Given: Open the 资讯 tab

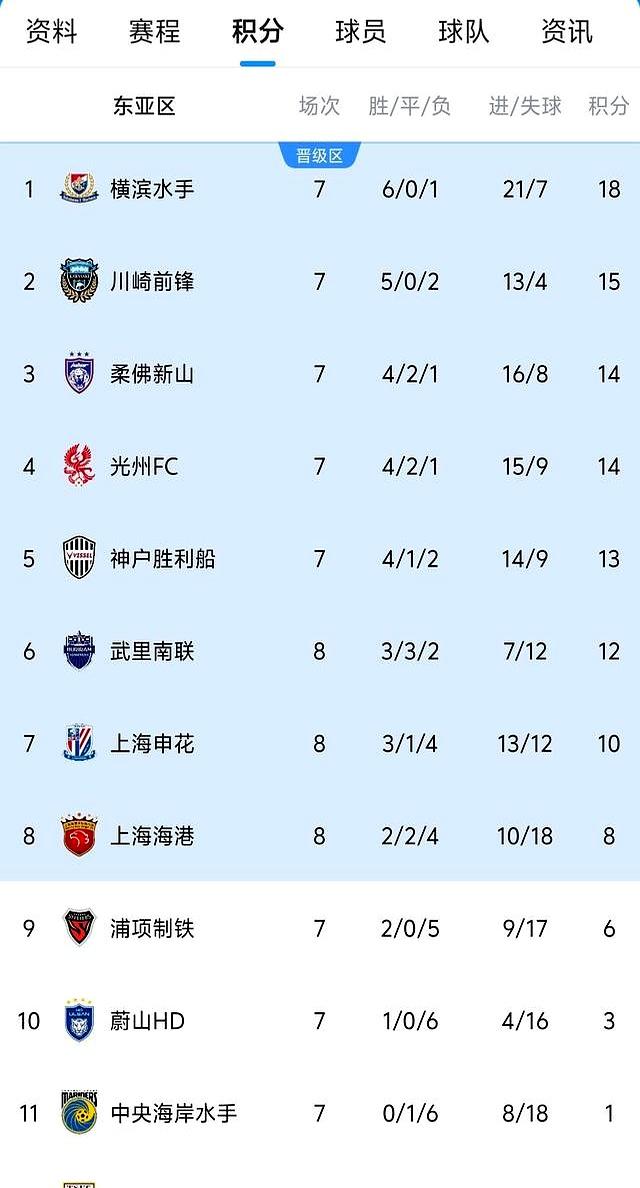Looking at the screenshot, I should [x=566, y=32].
